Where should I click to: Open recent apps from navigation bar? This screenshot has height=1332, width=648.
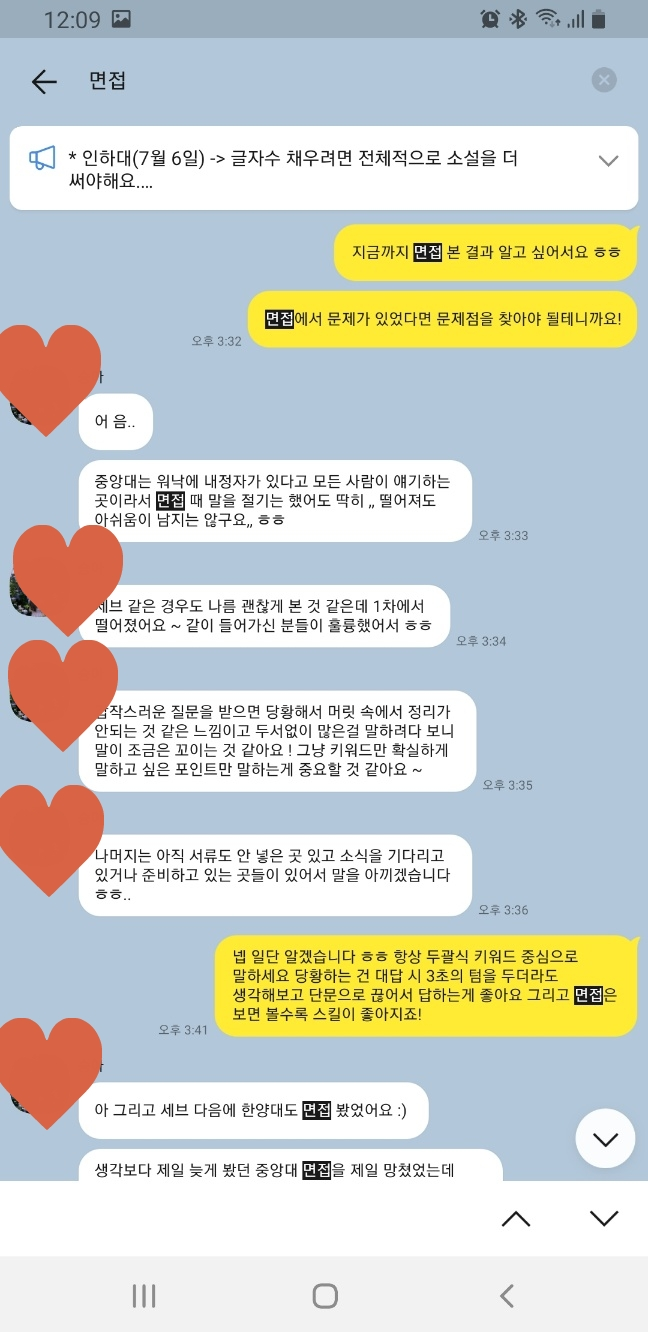click(x=144, y=1296)
